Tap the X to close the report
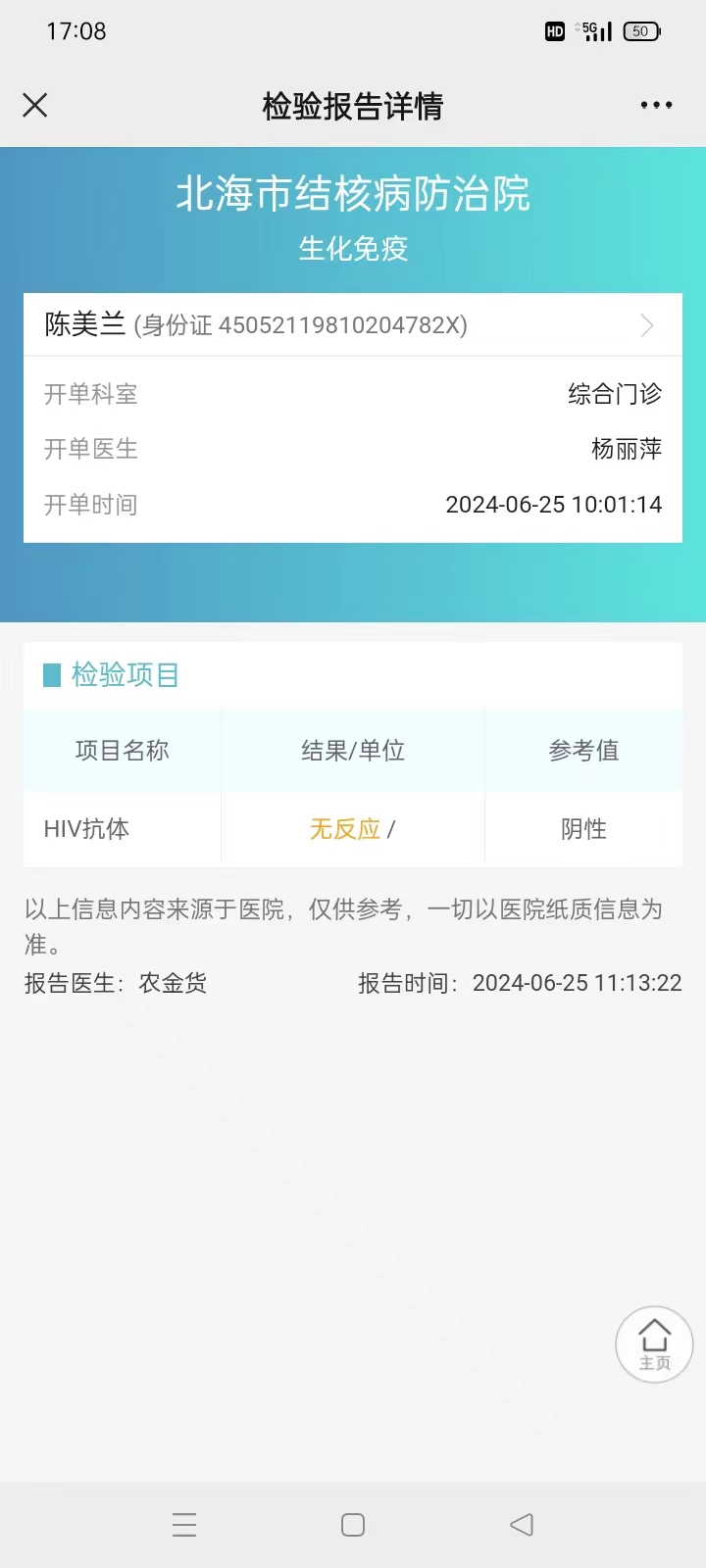 [35, 105]
